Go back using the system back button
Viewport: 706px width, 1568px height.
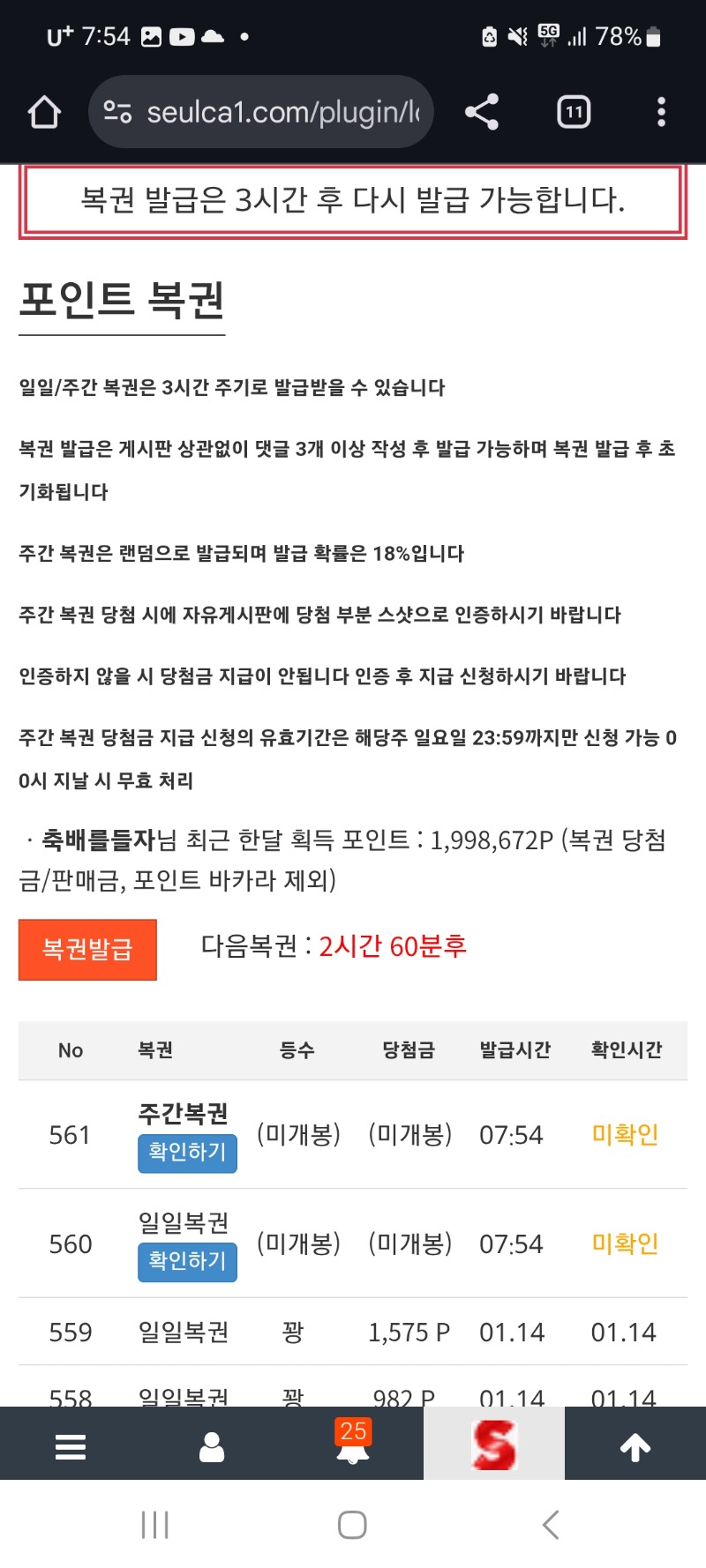[x=551, y=1525]
